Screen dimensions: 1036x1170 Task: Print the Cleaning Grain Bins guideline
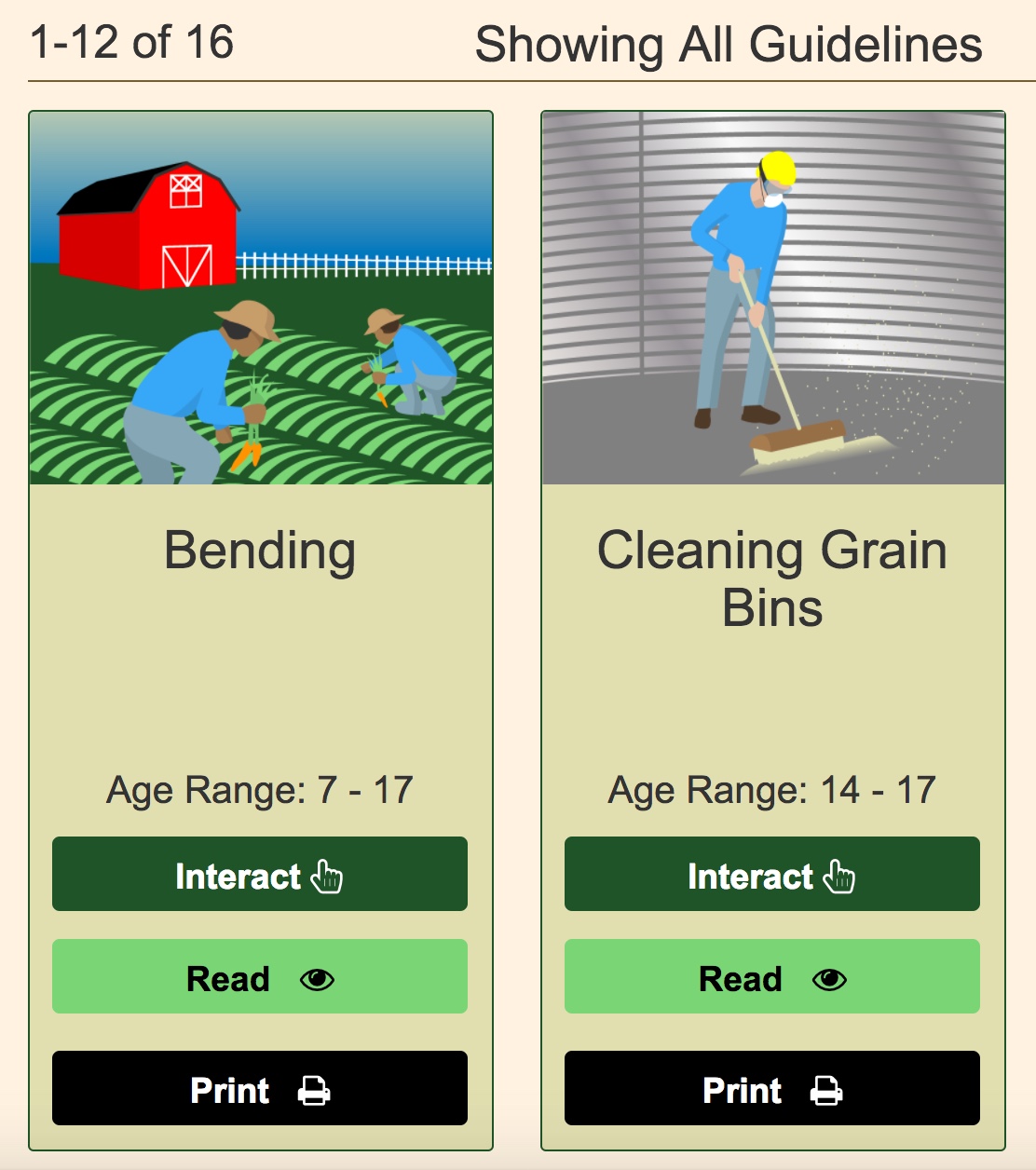click(771, 1088)
